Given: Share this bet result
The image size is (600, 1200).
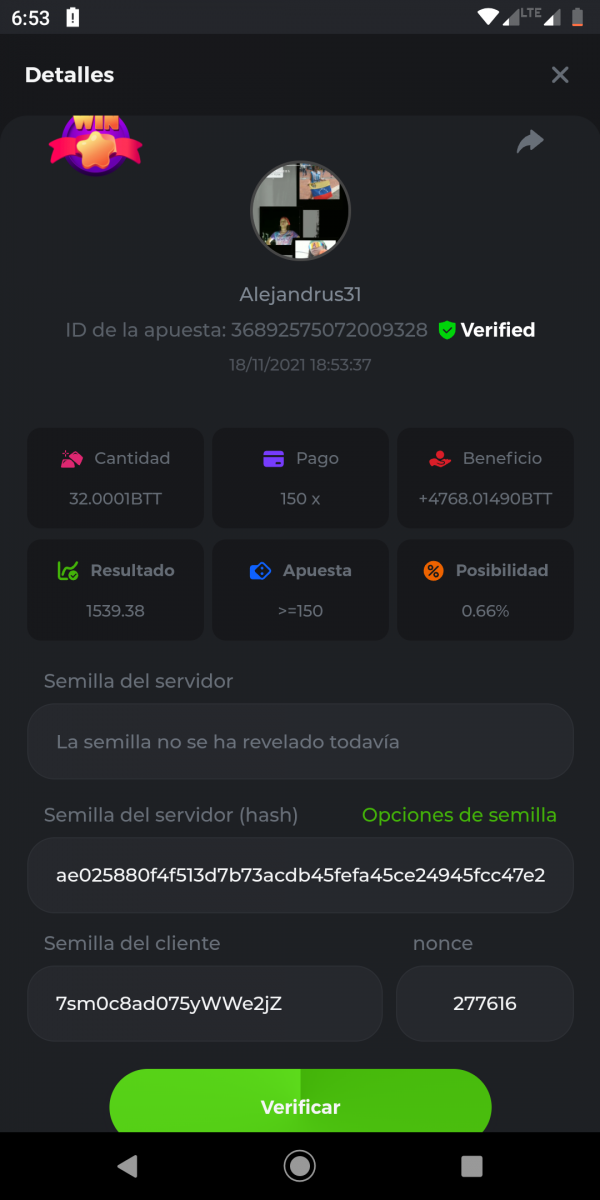Looking at the screenshot, I should (x=530, y=142).
